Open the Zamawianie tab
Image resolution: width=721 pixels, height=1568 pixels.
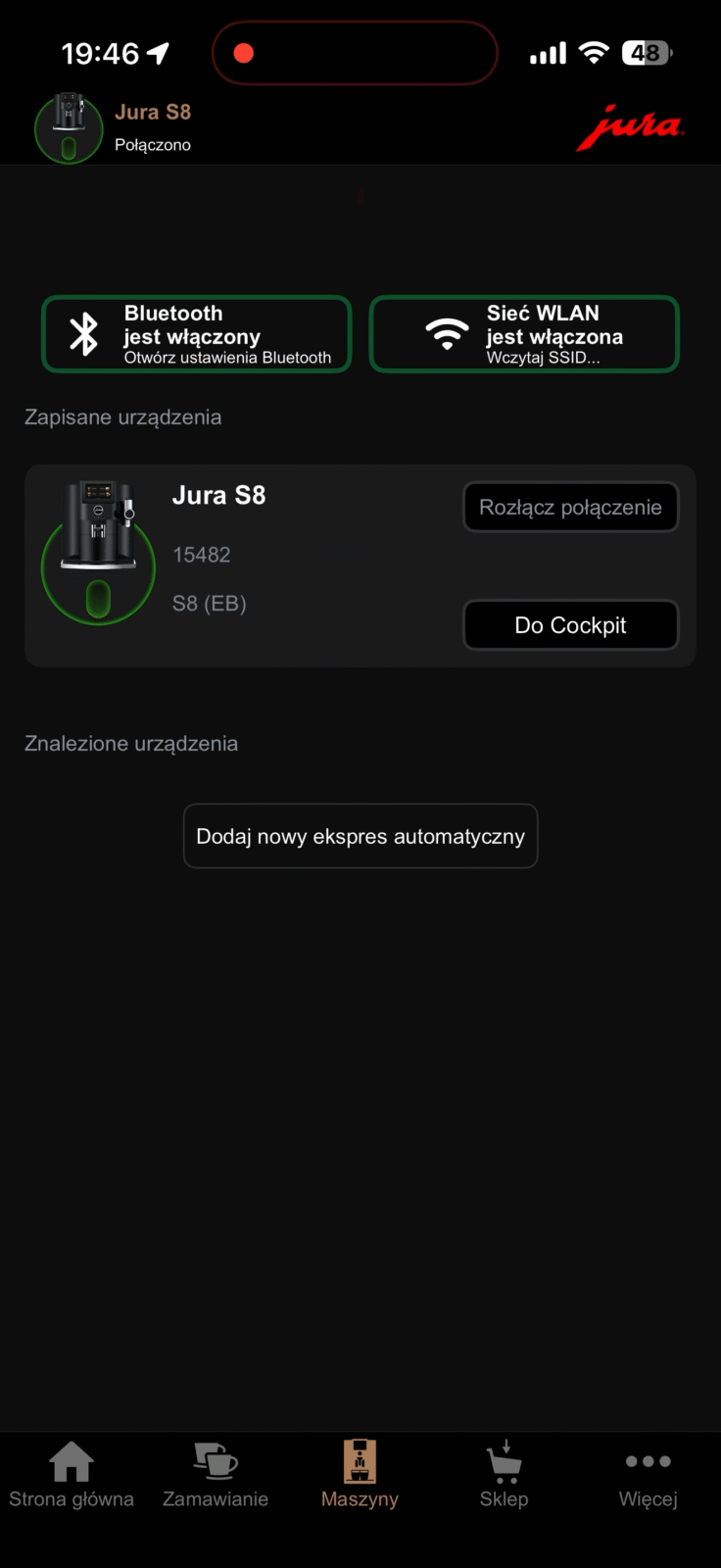coord(216,1475)
